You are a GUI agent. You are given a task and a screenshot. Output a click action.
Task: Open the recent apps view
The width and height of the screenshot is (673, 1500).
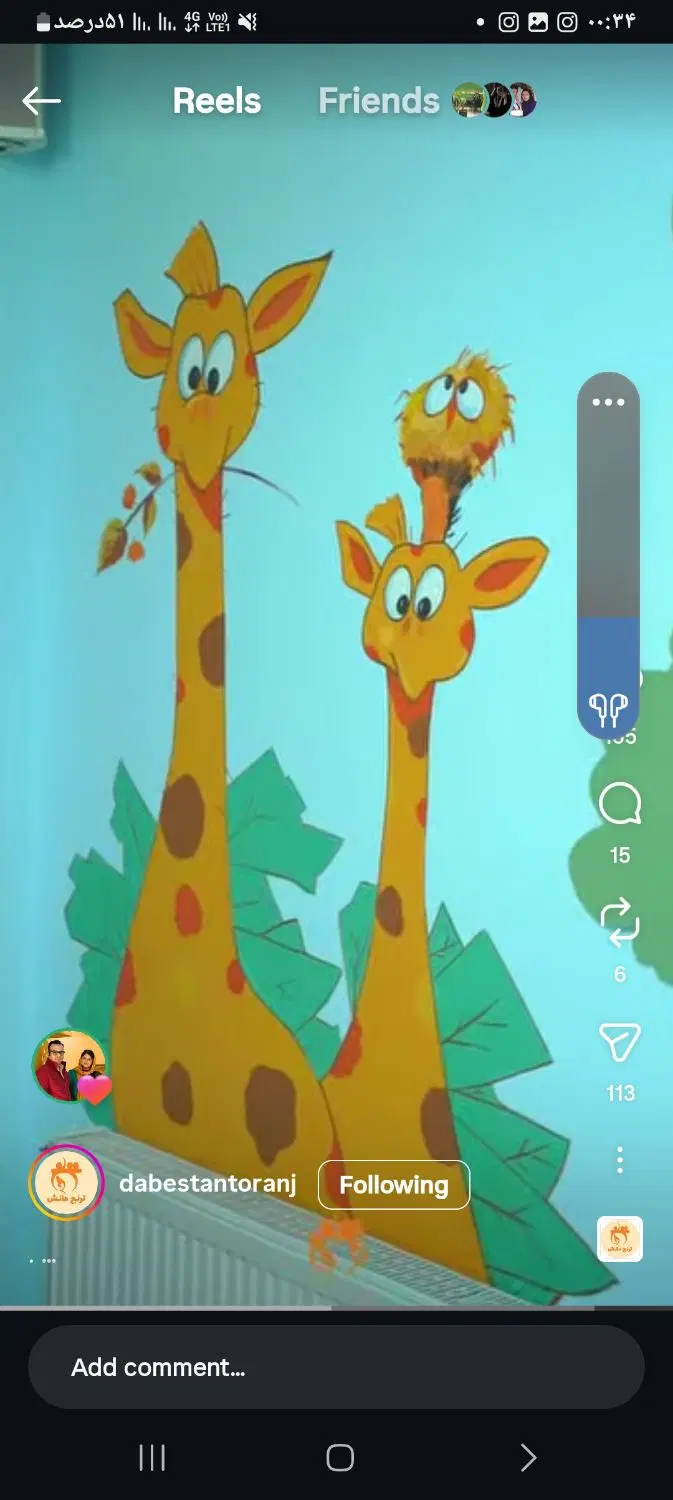tap(152, 1458)
